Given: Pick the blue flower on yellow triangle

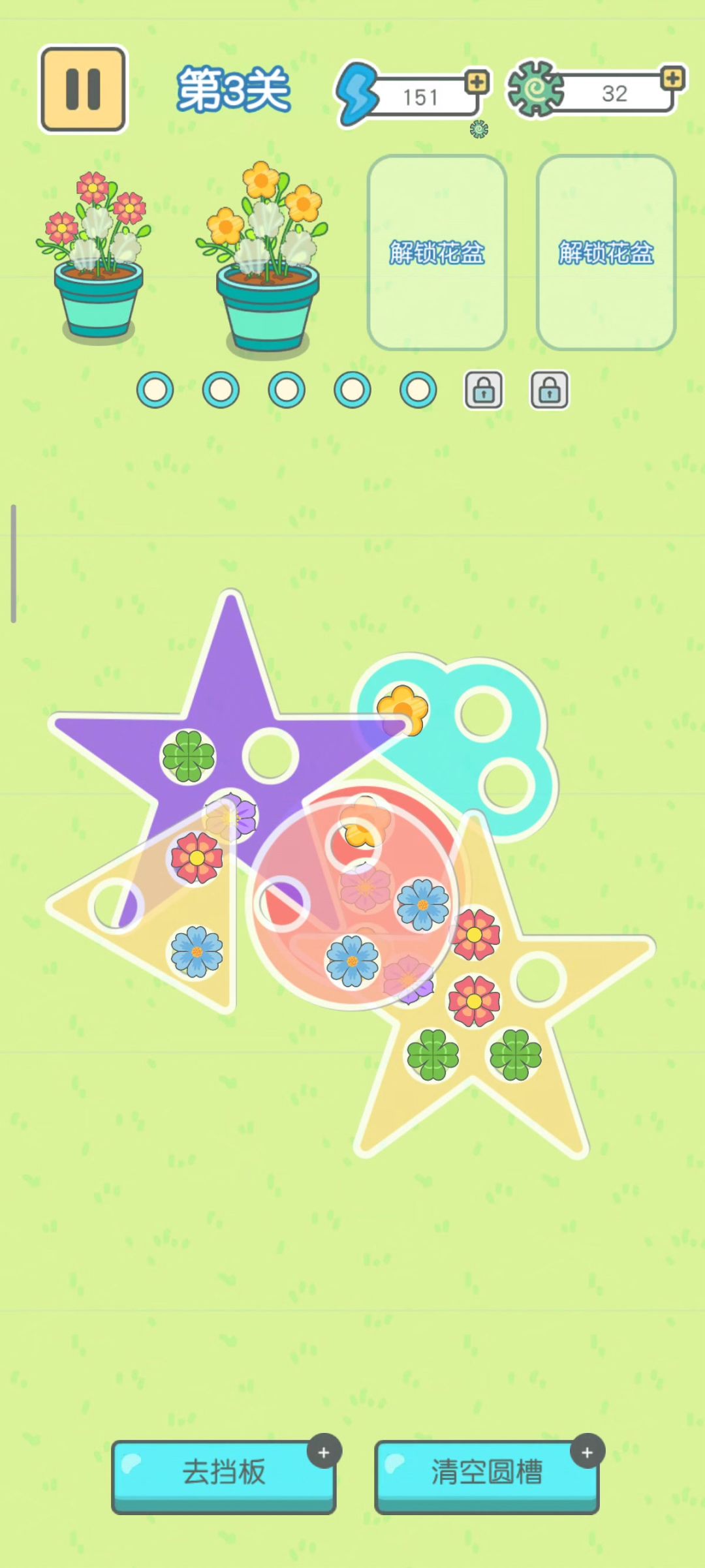Looking at the screenshot, I should 196,952.
